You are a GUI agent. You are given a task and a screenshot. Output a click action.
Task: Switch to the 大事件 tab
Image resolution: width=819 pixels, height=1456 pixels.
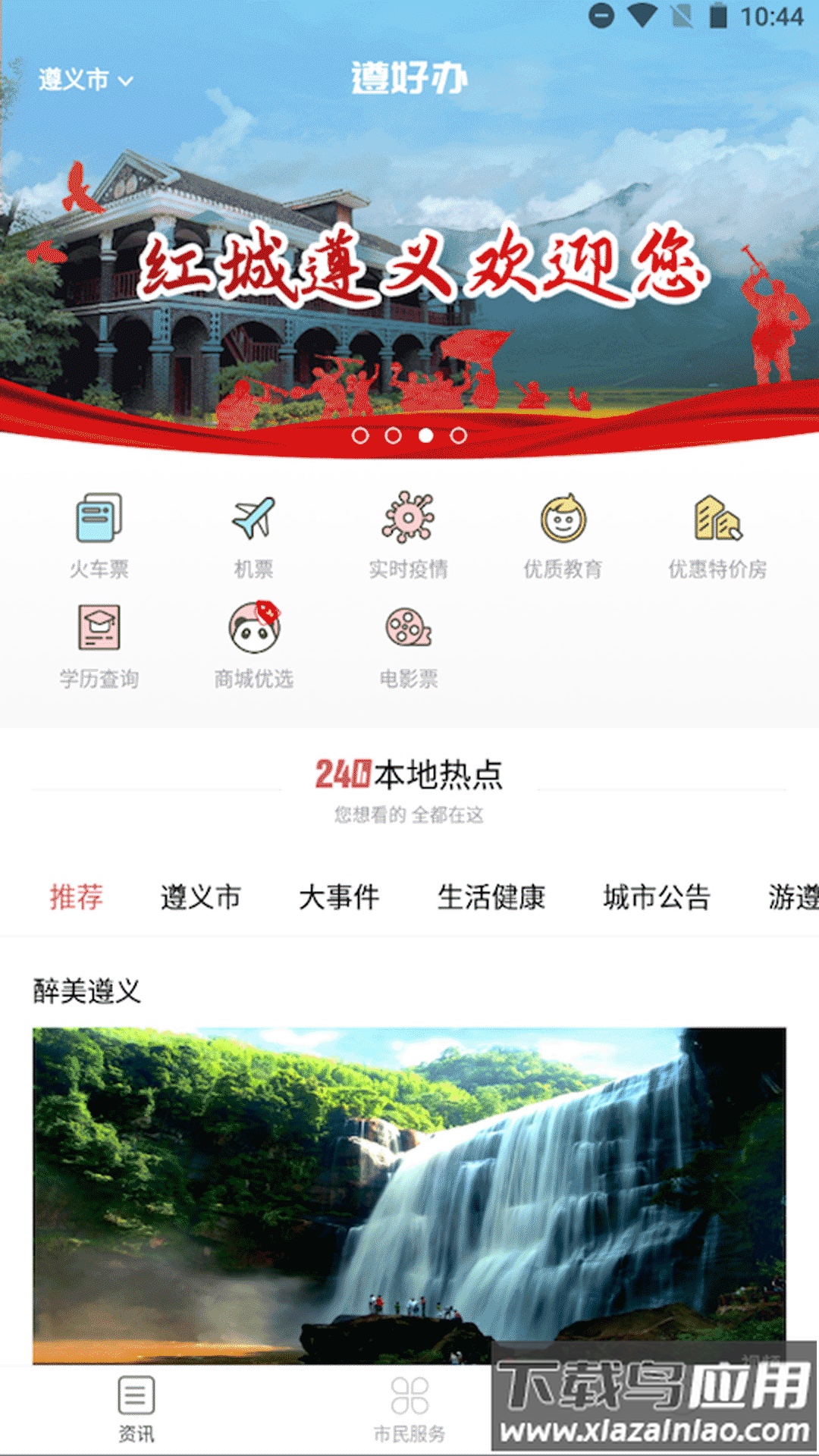339,897
